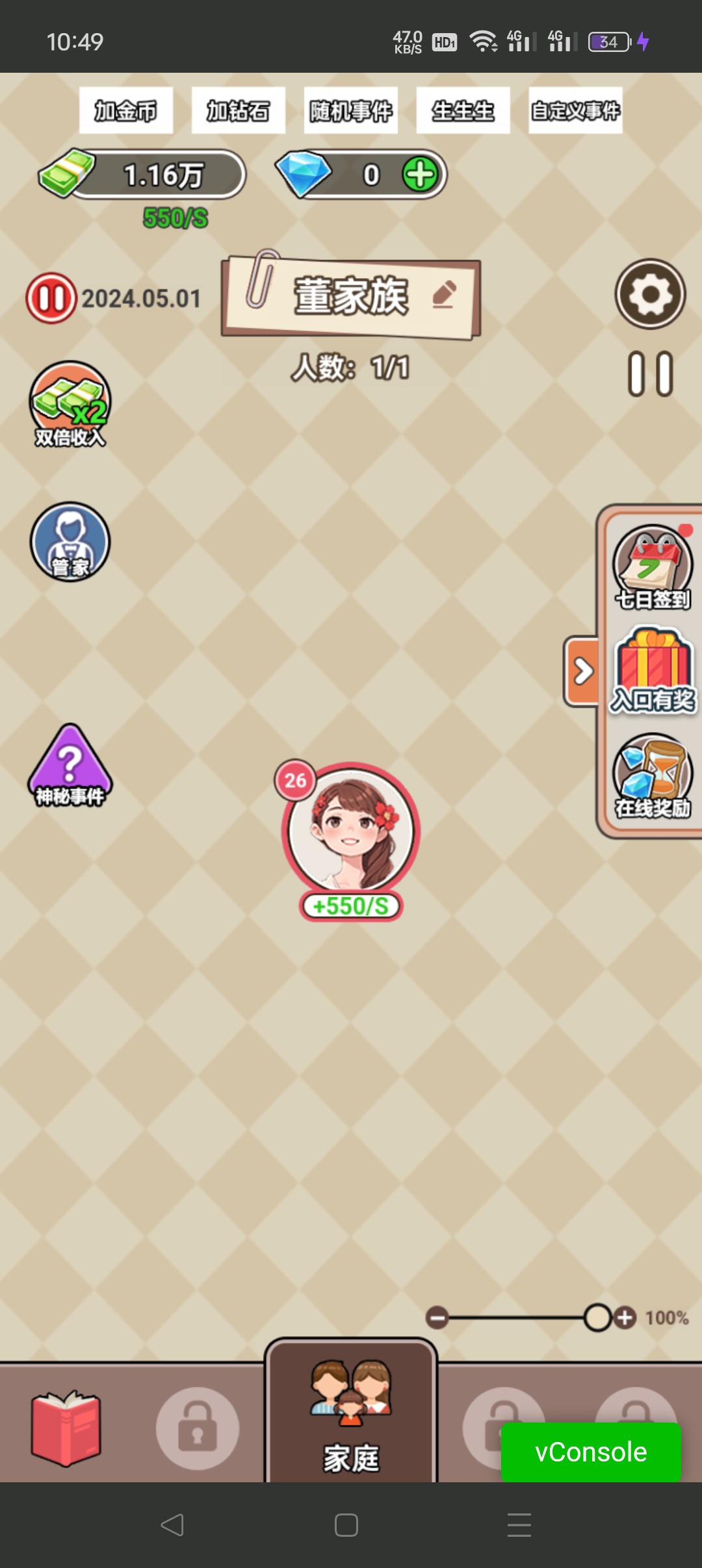Trigger 随机事件 button
702x1568 pixels.
pos(350,110)
